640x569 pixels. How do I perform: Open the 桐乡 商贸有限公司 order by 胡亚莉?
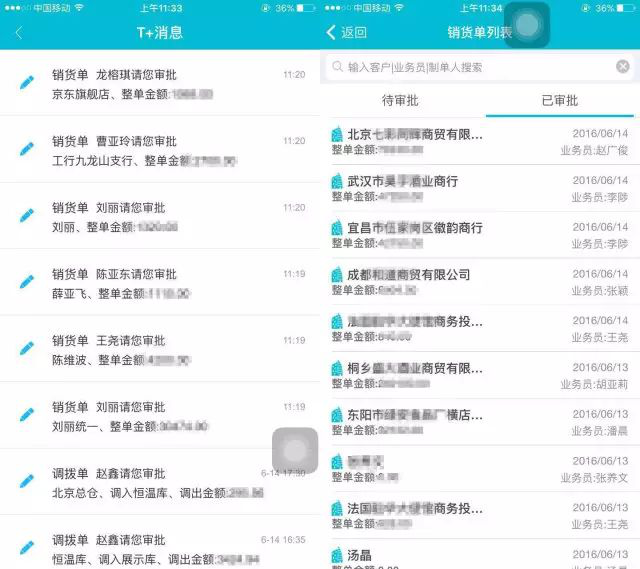[480, 376]
